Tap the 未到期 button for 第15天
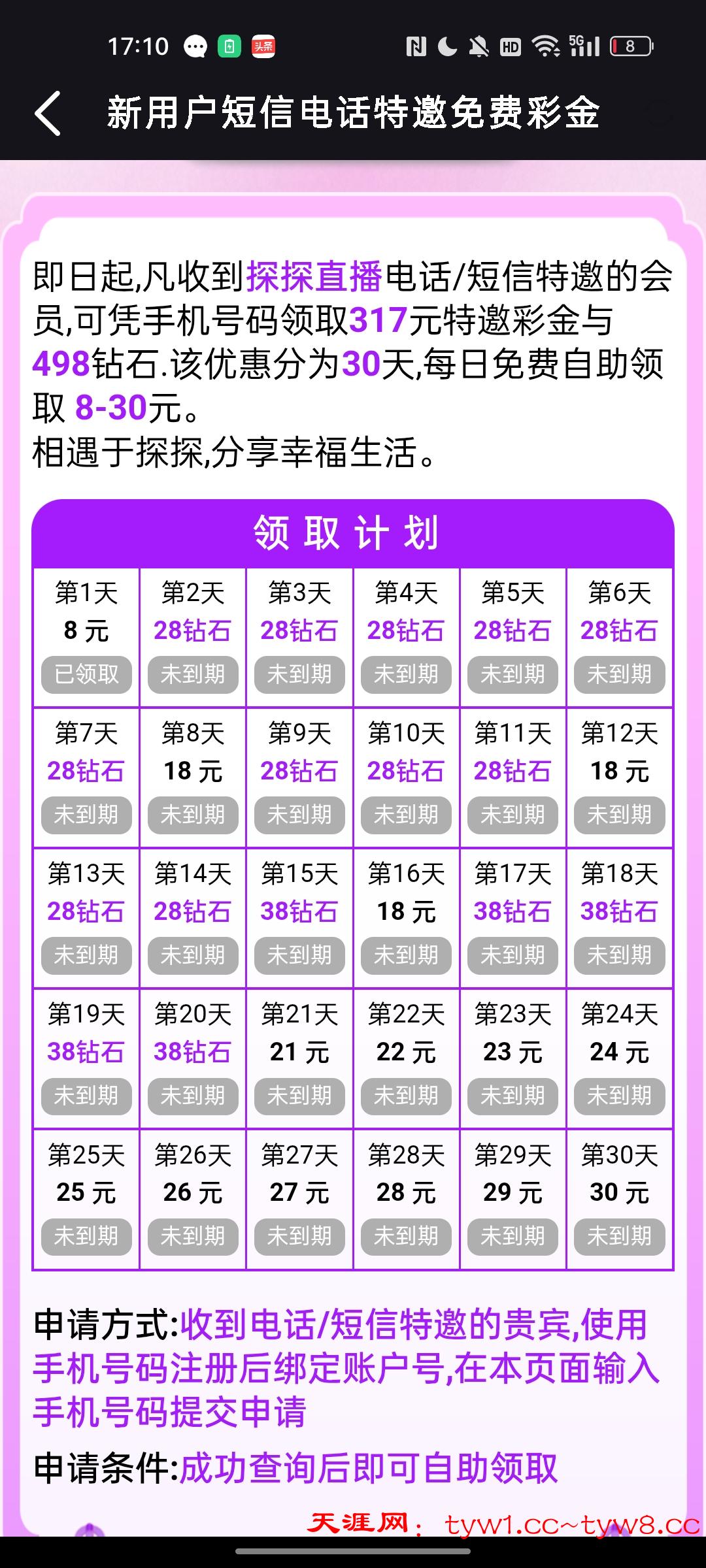 click(299, 955)
